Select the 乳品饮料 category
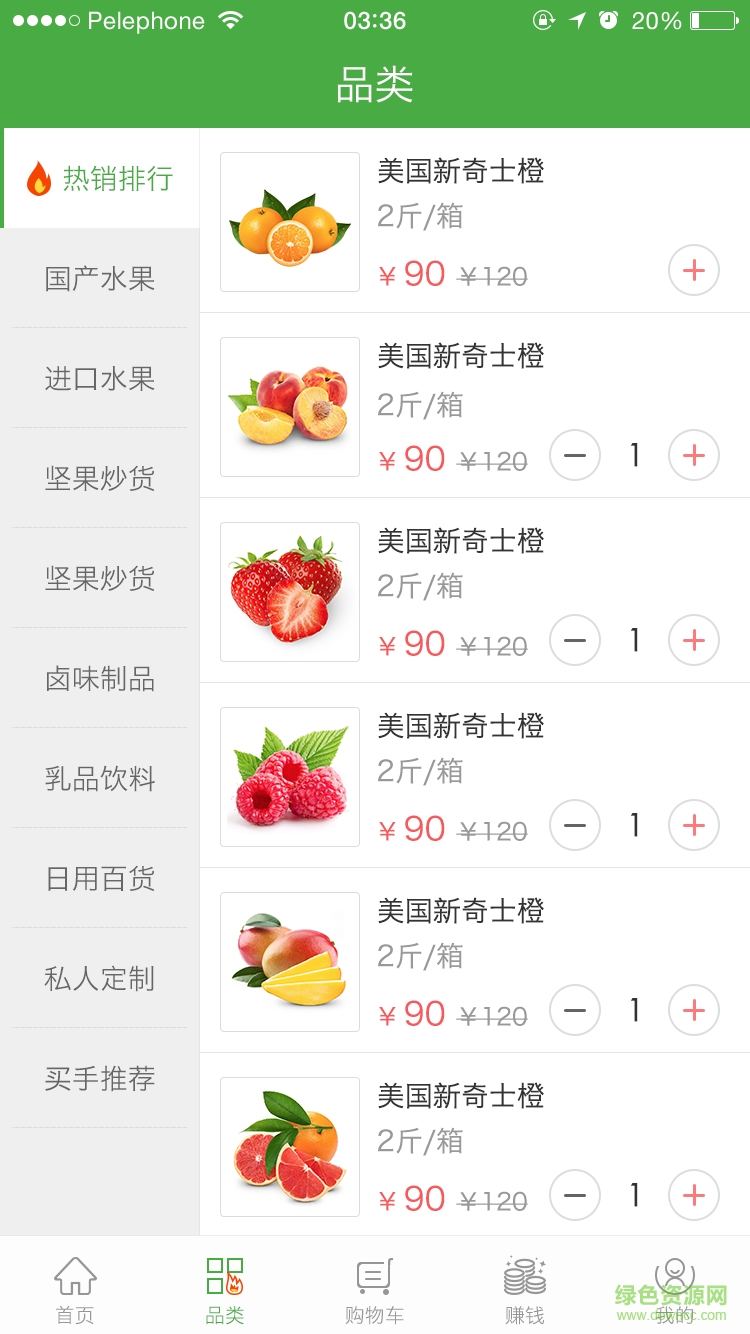The image size is (750, 1334). coord(100,778)
